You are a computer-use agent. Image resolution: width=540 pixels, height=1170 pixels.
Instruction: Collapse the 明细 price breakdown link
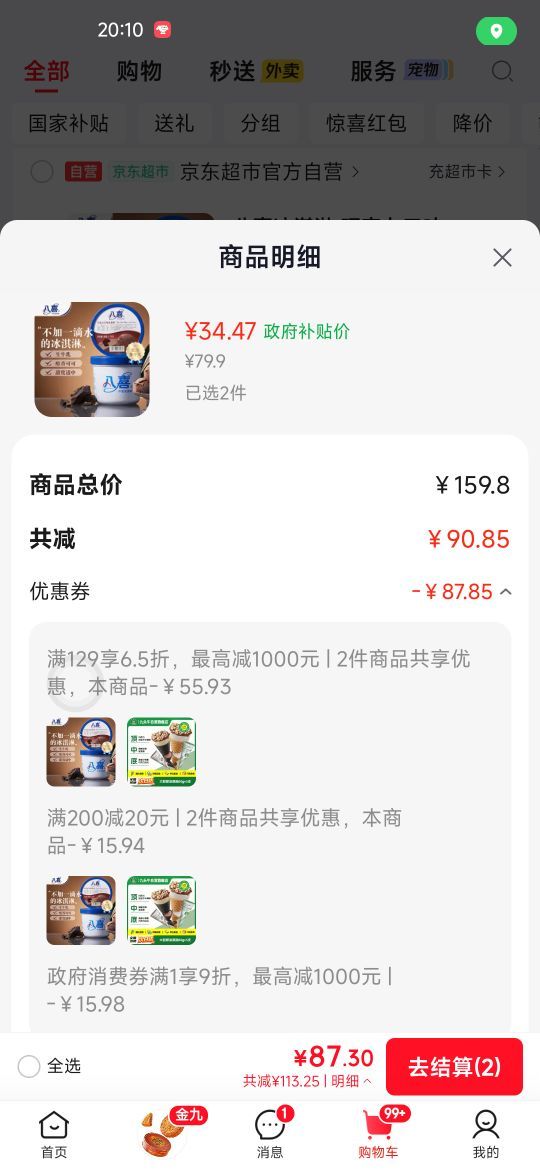point(351,1081)
